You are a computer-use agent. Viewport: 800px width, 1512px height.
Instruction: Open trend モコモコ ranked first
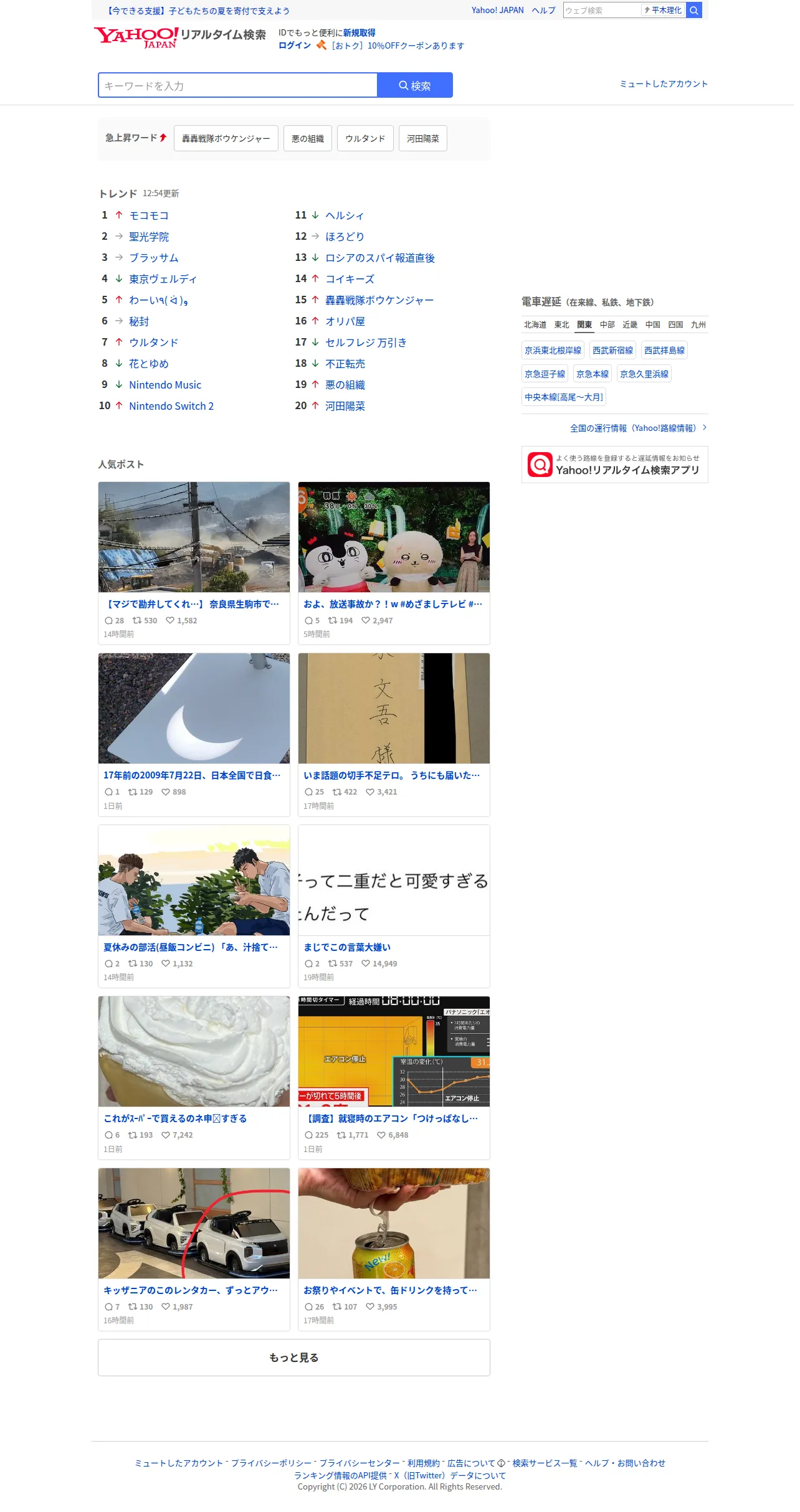(x=149, y=215)
